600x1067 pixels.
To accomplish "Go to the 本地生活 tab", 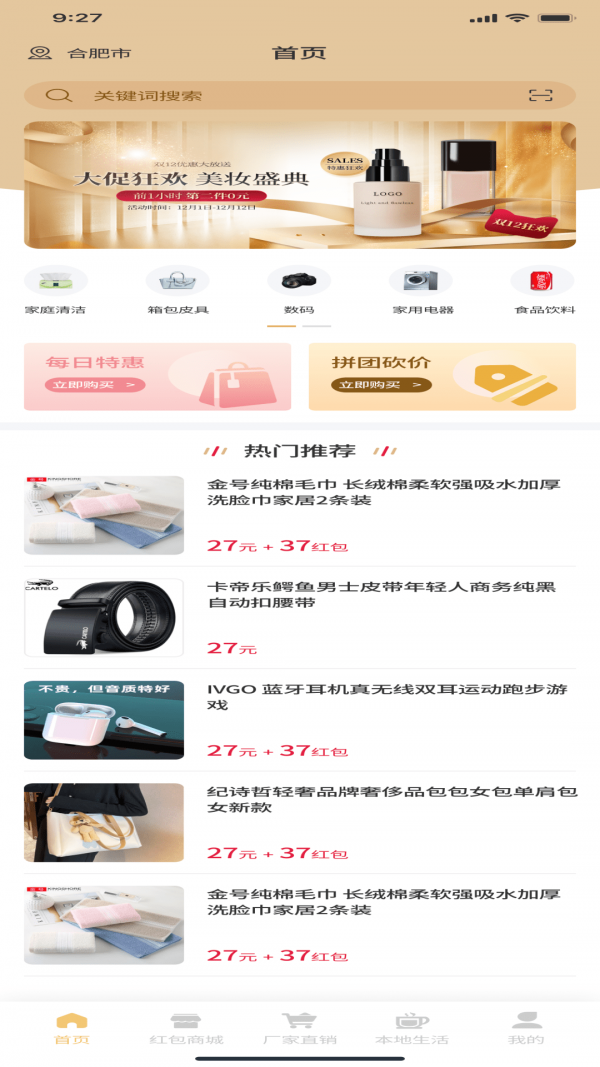I will point(411,1028).
